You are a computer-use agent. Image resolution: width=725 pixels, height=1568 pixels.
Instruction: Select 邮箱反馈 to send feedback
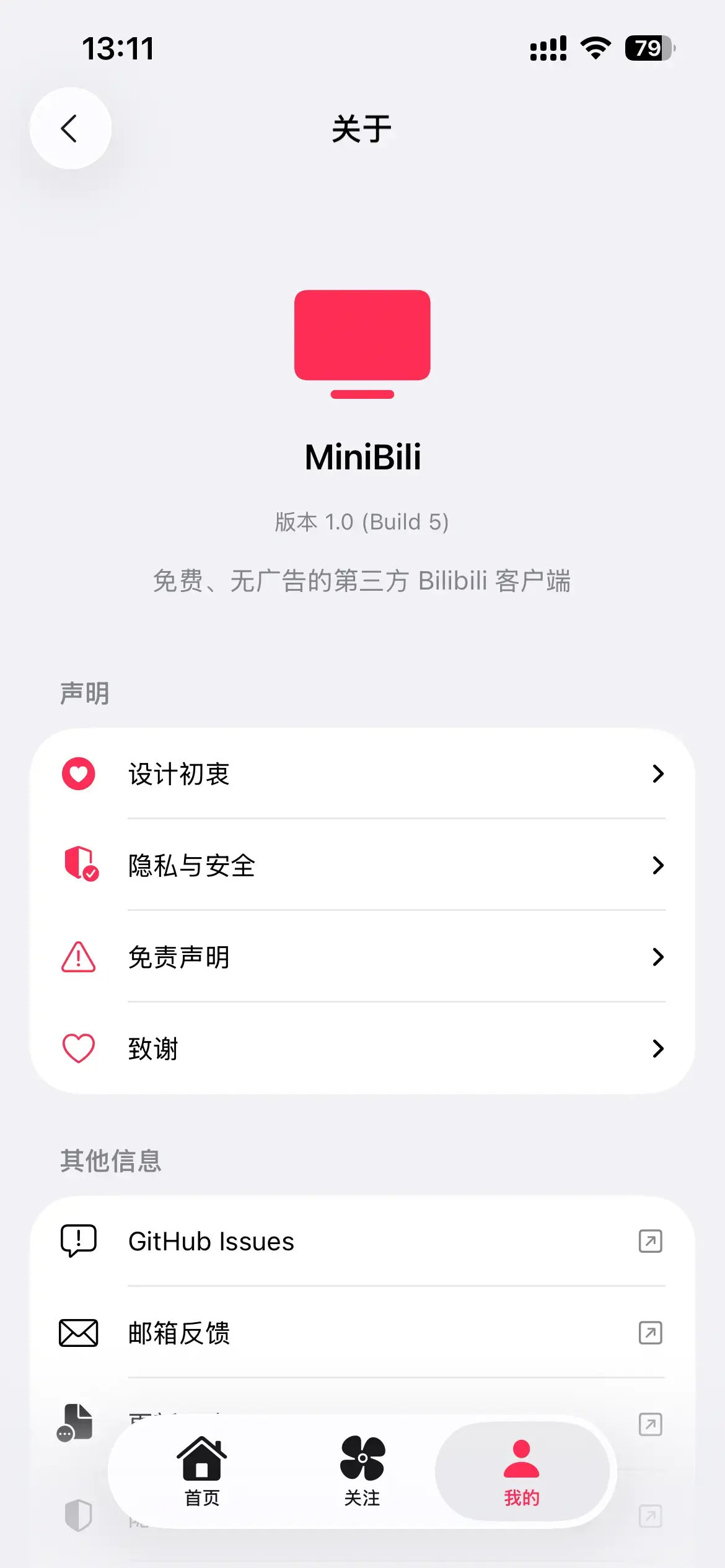[362, 1333]
